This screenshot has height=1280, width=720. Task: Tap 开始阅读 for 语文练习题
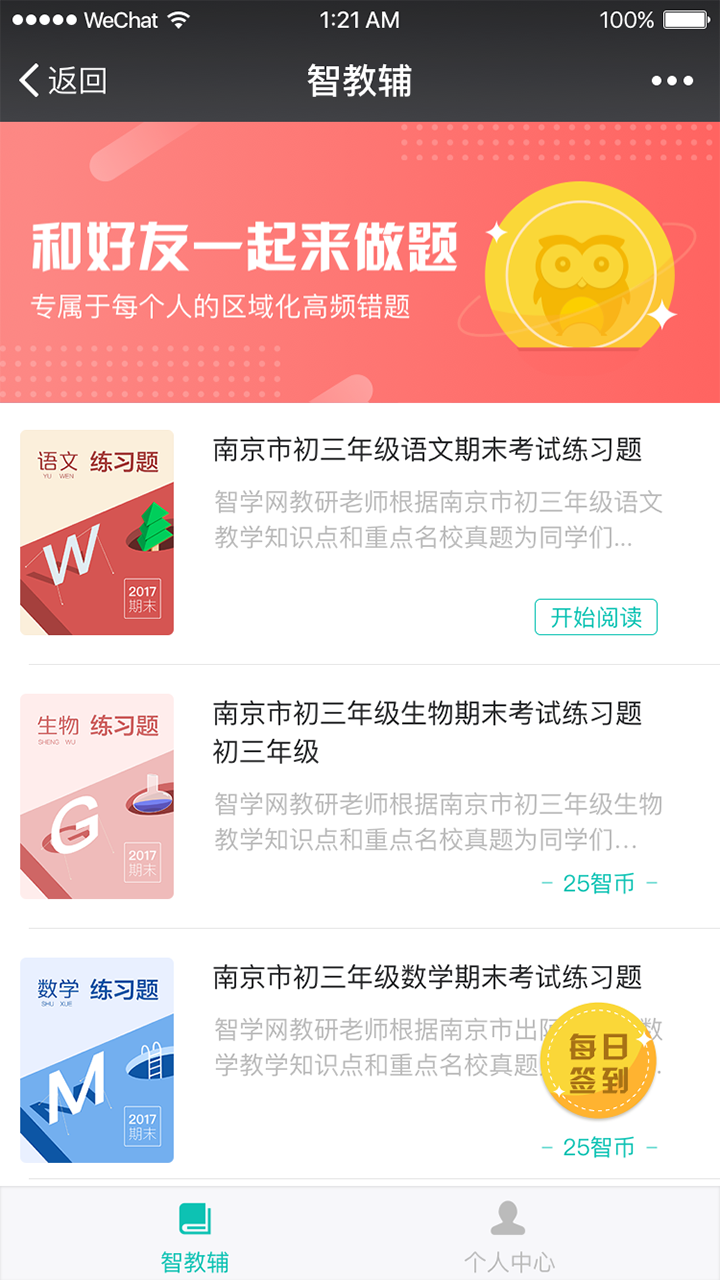point(596,617)
